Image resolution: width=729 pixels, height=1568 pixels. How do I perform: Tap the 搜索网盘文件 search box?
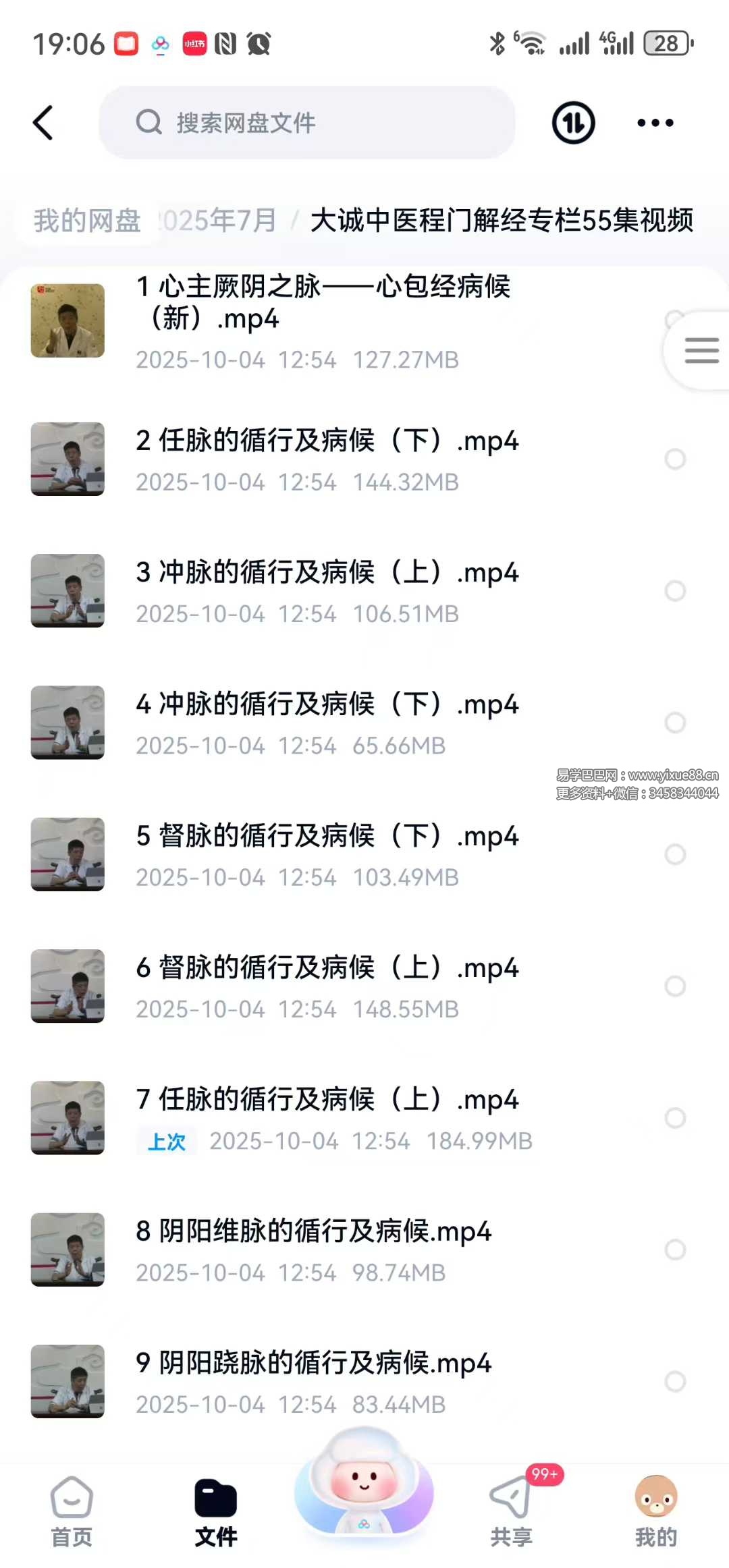[x=307, y=123]
